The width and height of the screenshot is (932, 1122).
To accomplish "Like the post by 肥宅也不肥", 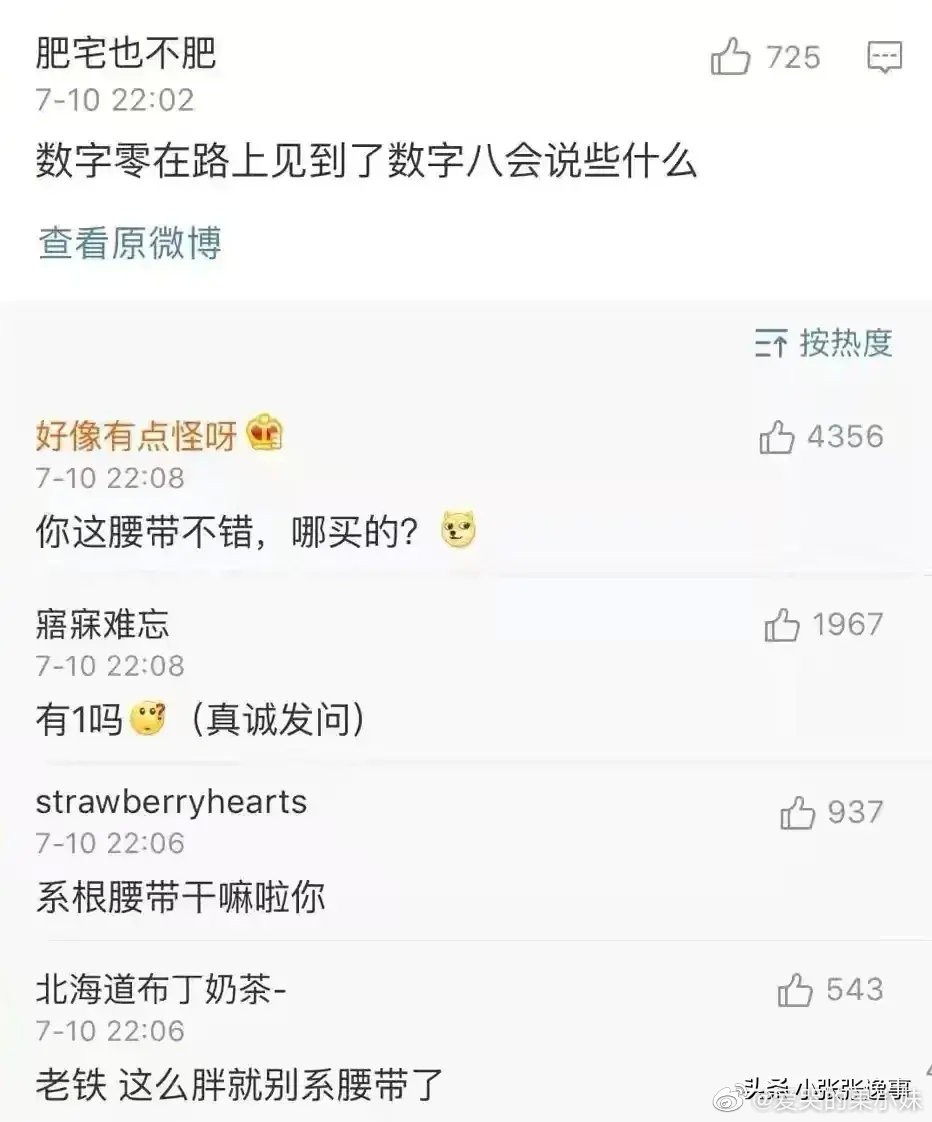I will point(731,58).
